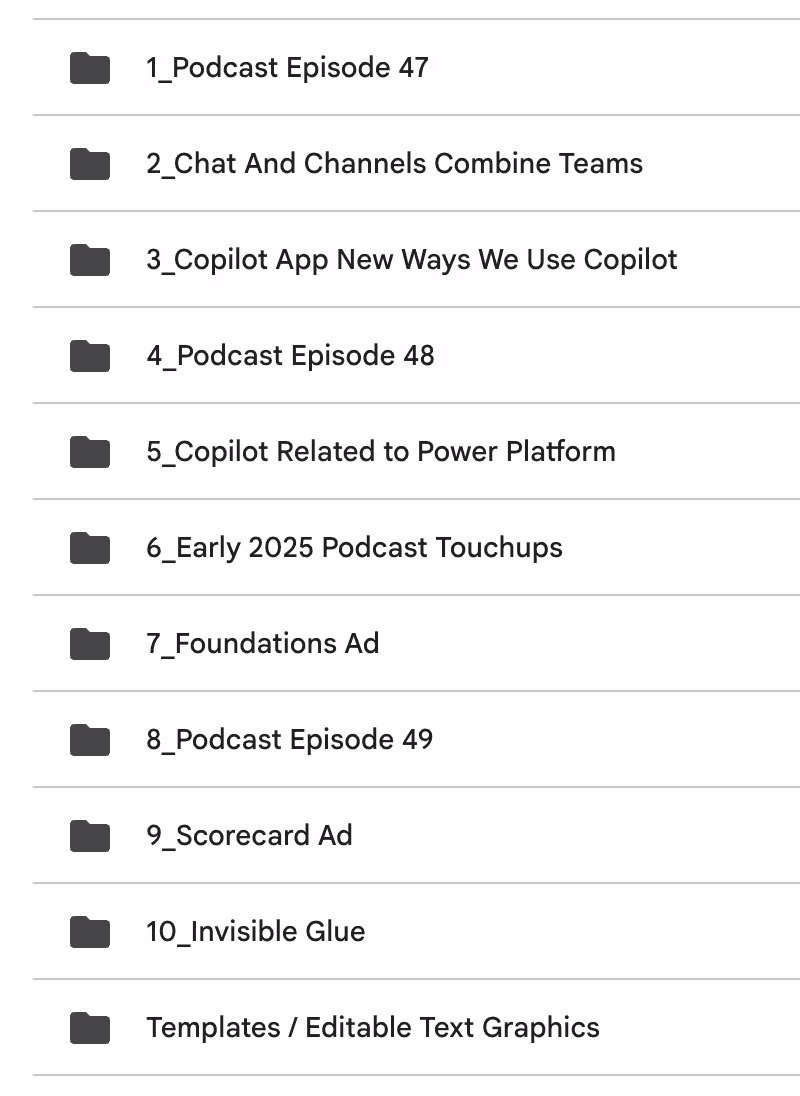Select the 9_Scorecard Ad folder
Viewport: 800px width, 1096px height.
pos(250,835)
